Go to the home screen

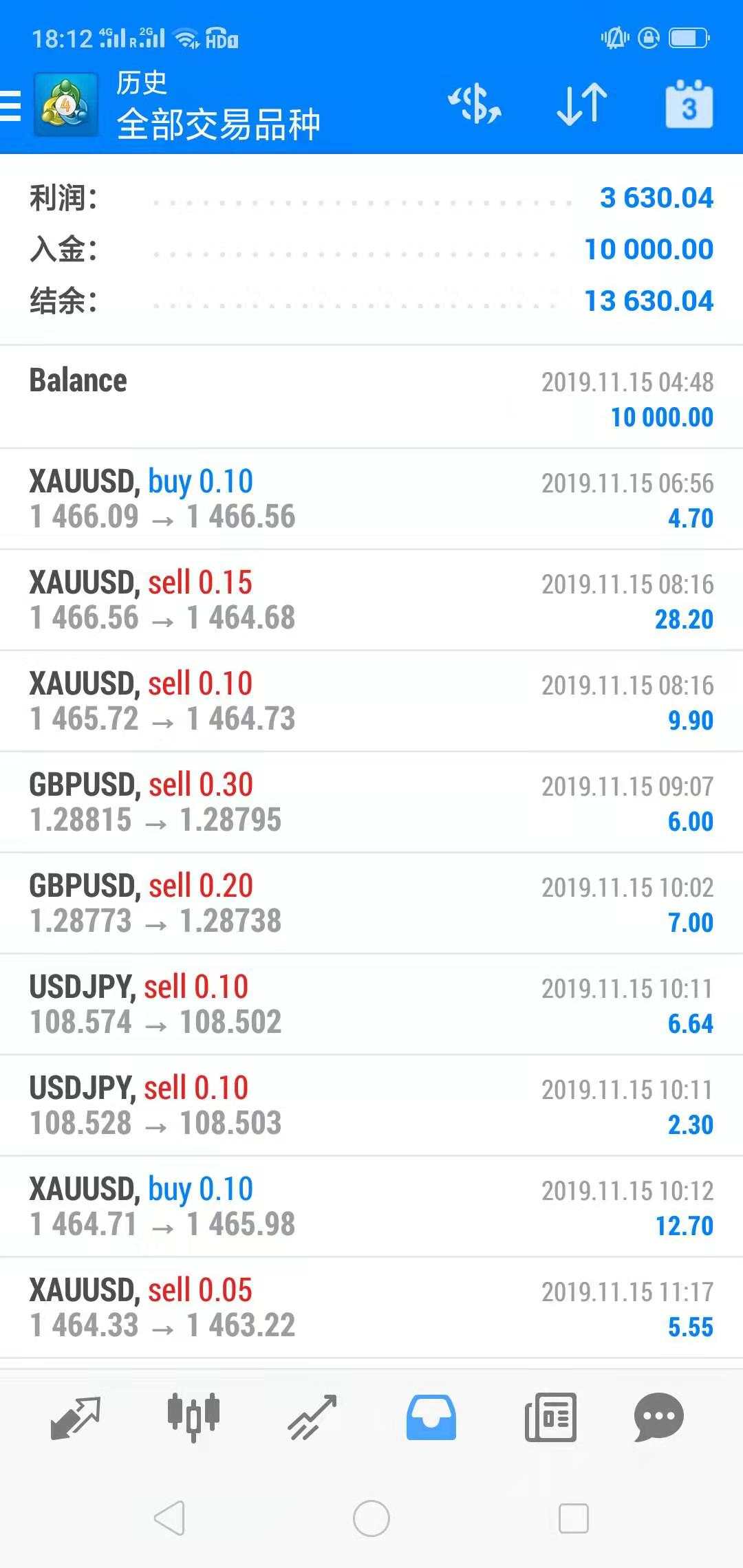[x=371, y=1518]
